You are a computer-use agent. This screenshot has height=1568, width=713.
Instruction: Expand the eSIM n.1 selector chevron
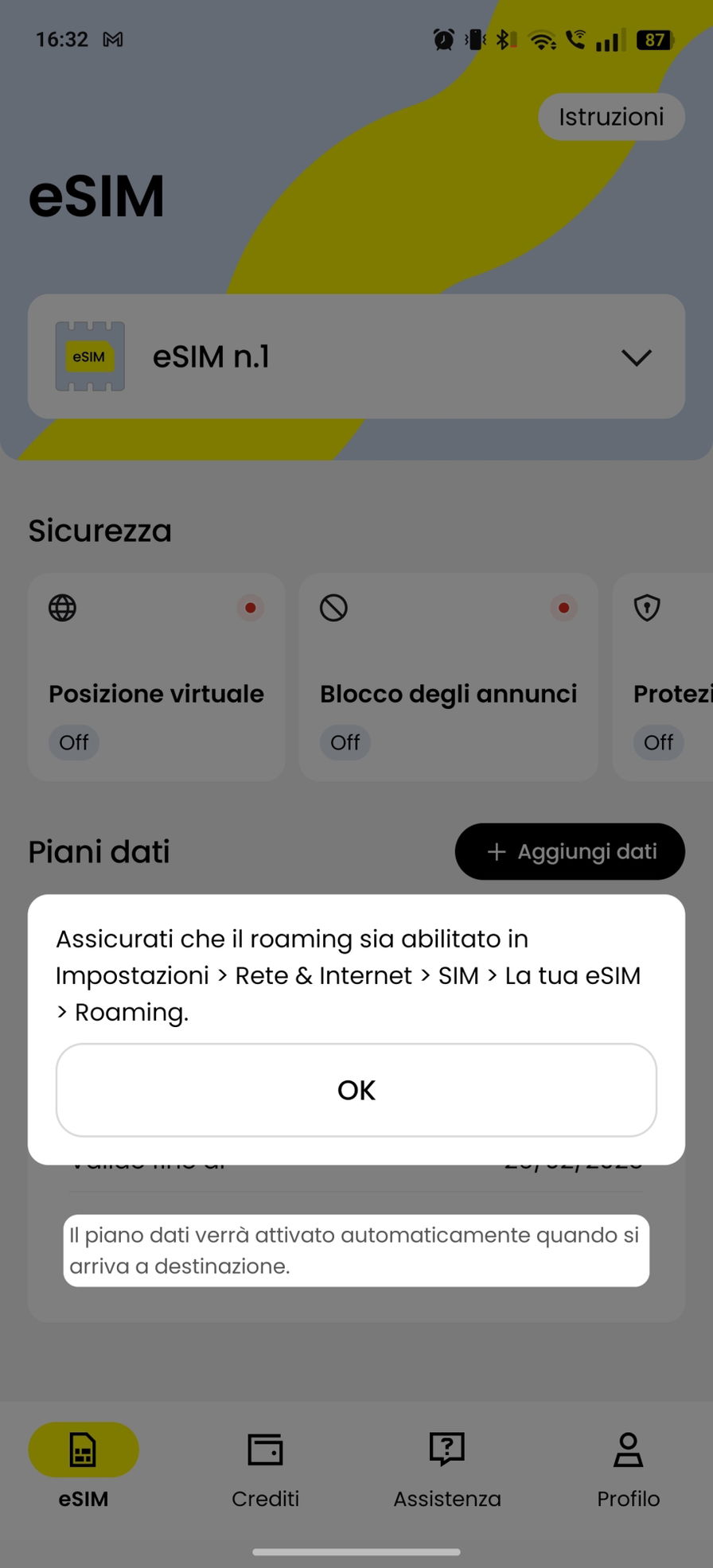(x=635, y=357)
